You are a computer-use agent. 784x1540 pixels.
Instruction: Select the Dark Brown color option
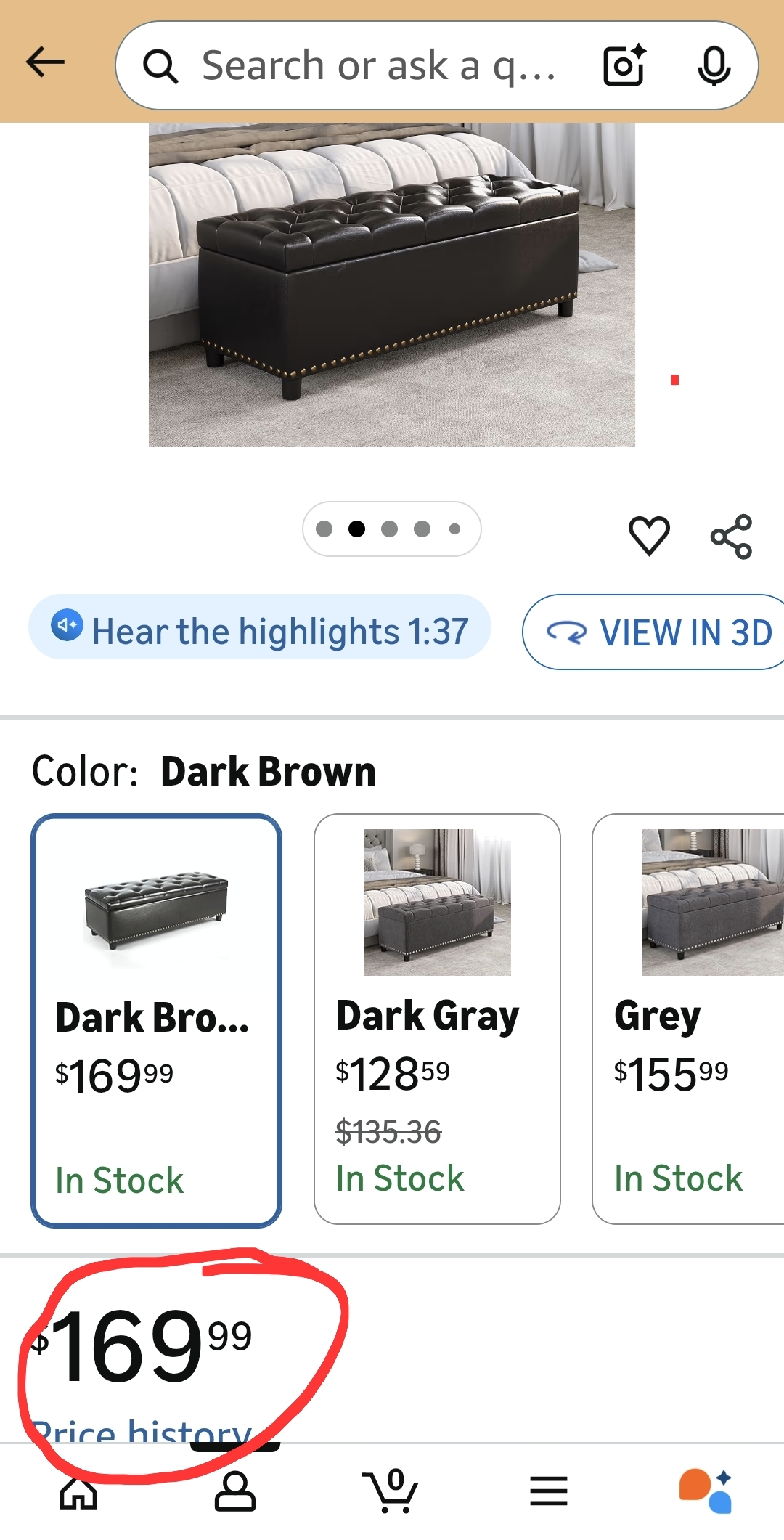pos(156,1020)
